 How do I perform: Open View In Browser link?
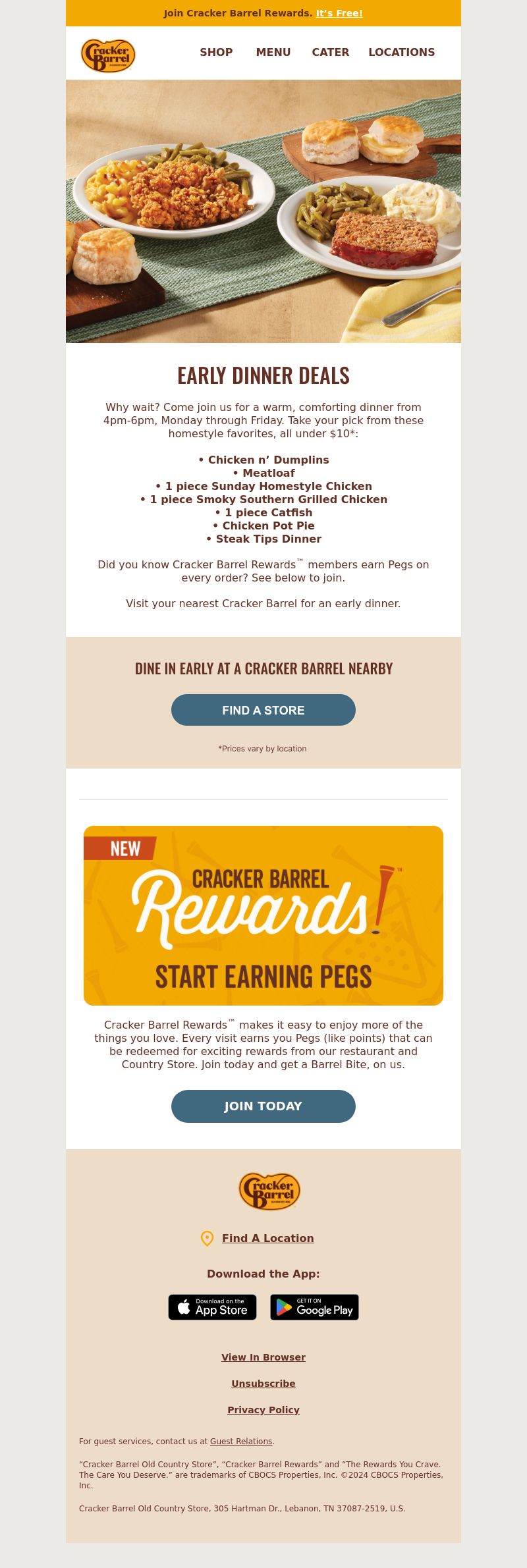pos(263,1357)
